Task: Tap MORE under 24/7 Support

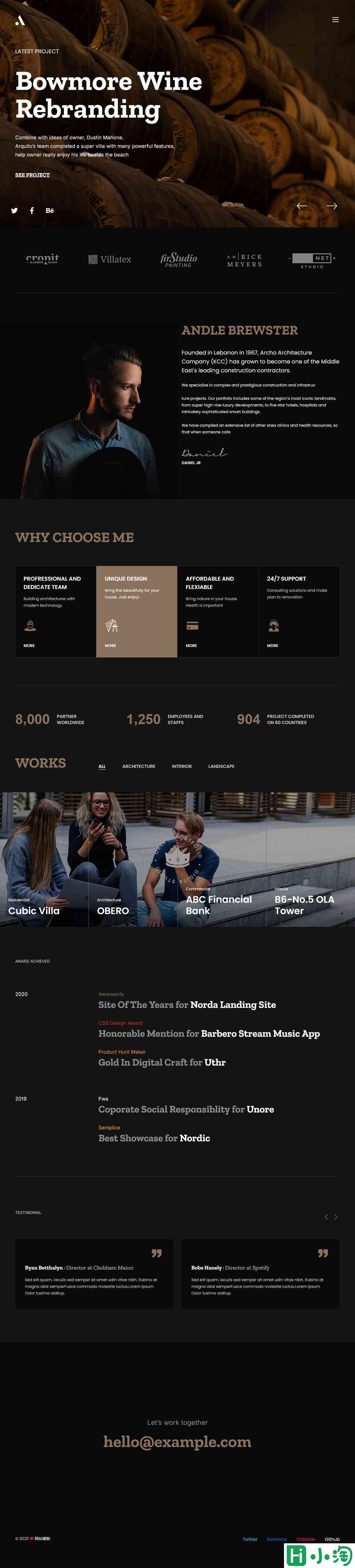Action: pos(272,645)
